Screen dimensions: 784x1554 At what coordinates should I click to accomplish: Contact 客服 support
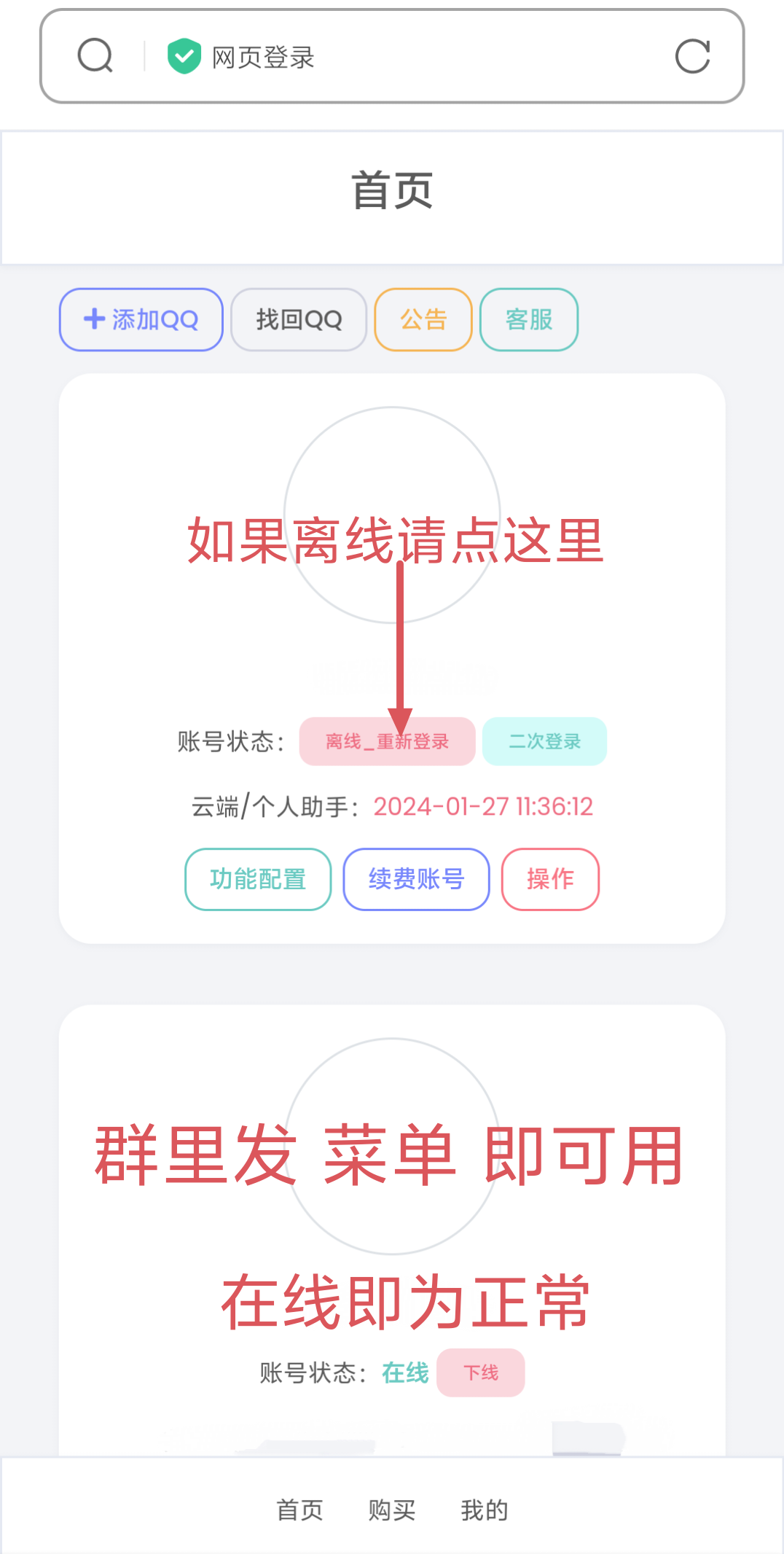(x=529, y=319)
